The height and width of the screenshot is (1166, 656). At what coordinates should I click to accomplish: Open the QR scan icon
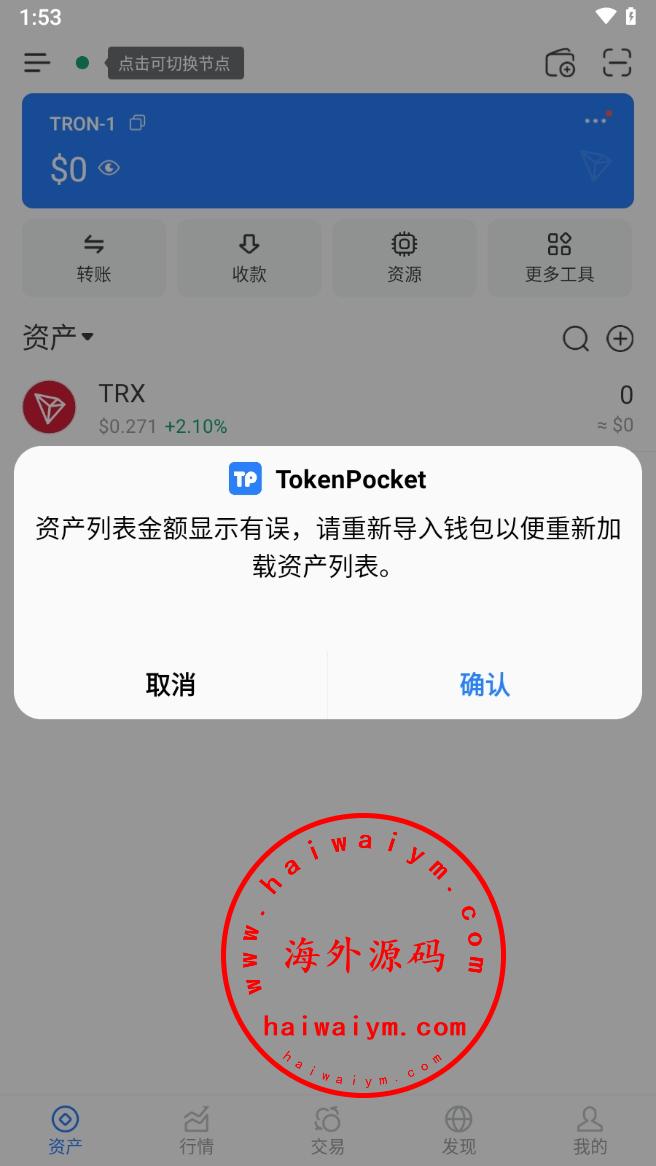tap(617, 63)
